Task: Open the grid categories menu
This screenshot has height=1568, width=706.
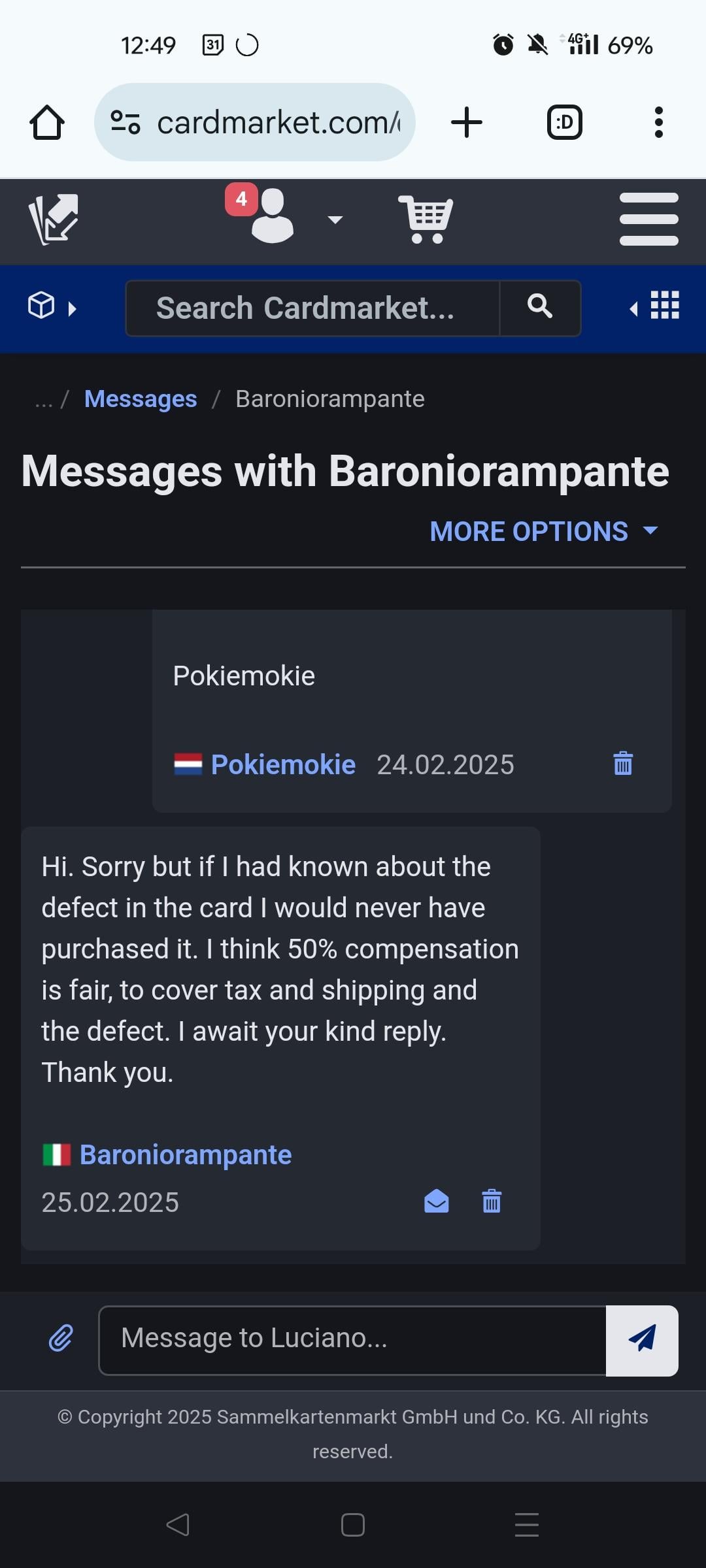Action: [x=655, y=306]
